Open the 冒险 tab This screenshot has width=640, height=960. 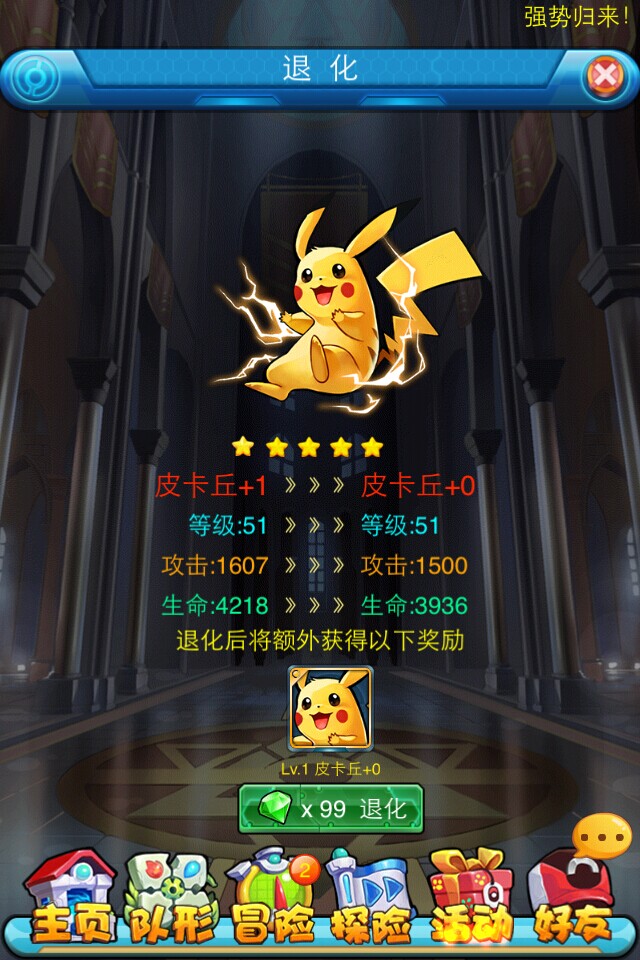270,898
